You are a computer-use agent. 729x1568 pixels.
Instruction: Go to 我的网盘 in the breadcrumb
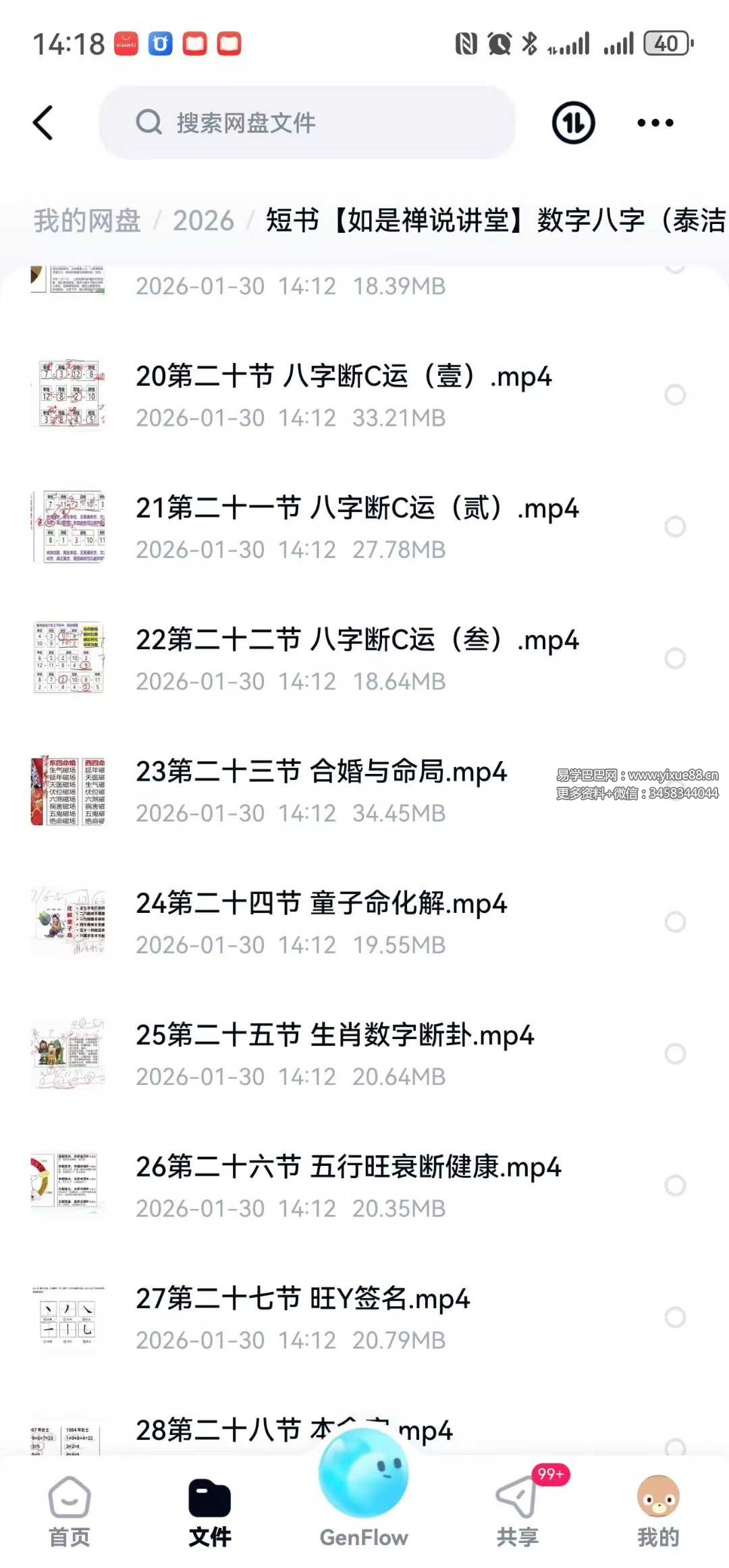click(x=87, y=221)
